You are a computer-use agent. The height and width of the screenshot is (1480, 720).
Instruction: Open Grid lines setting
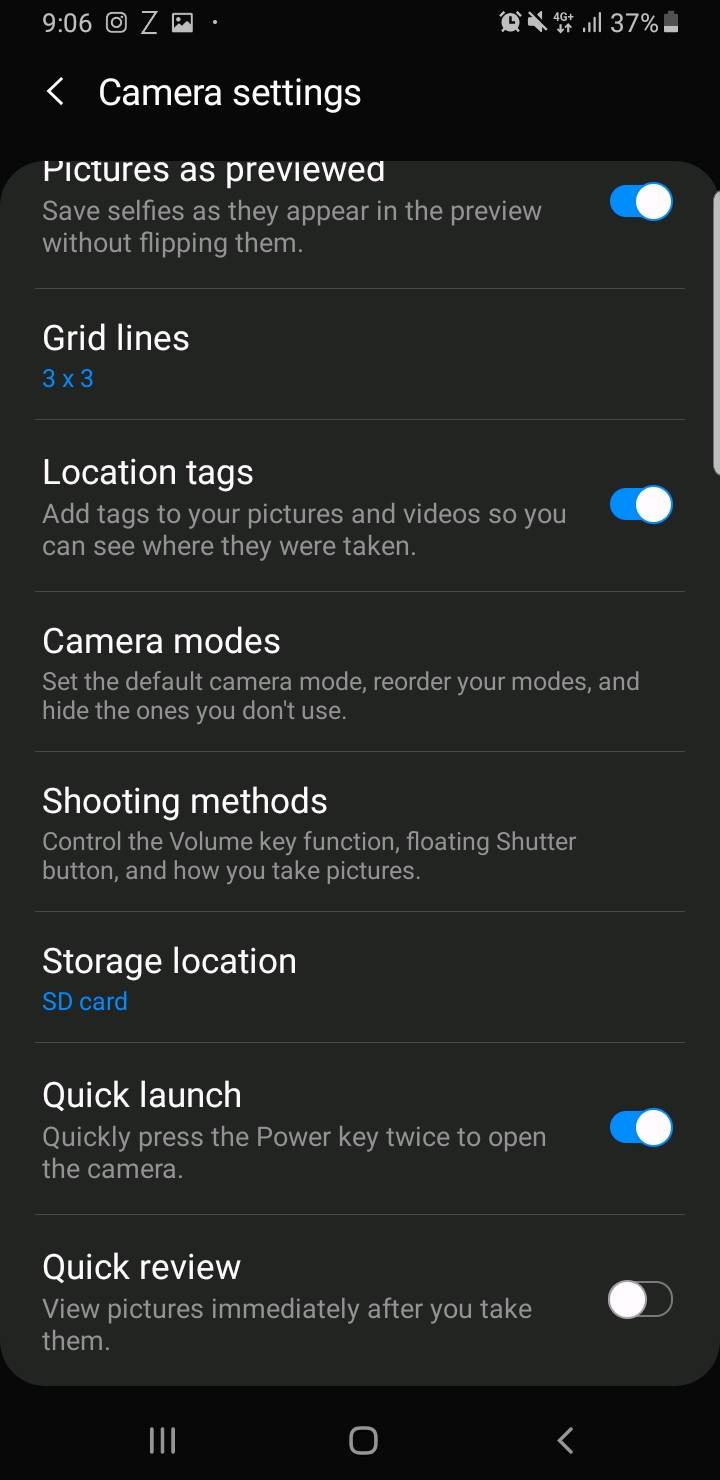point(360,355)
